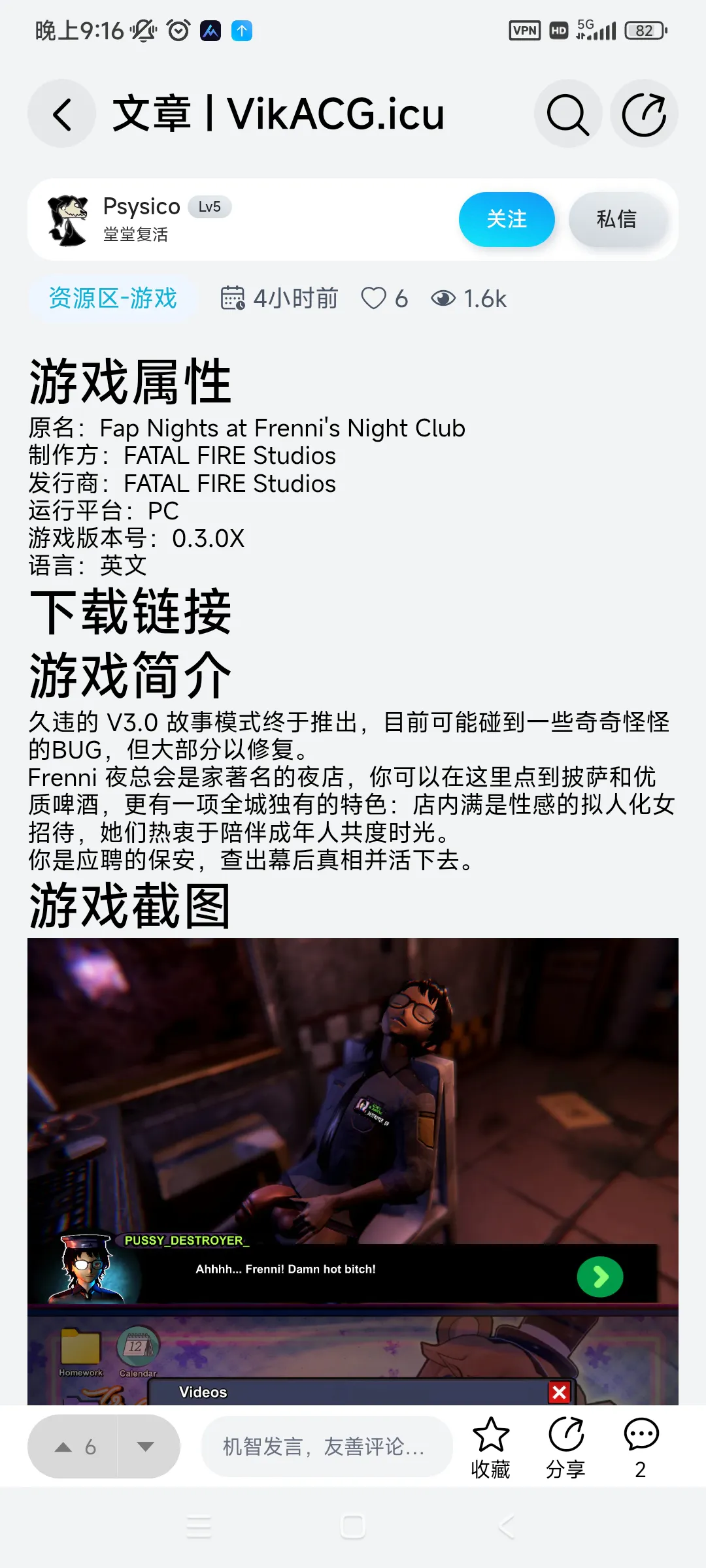706x1568 pixels.
Task: Bookmark the article with 收藏
Action: pyautogui.click(x=490, y=1446)
